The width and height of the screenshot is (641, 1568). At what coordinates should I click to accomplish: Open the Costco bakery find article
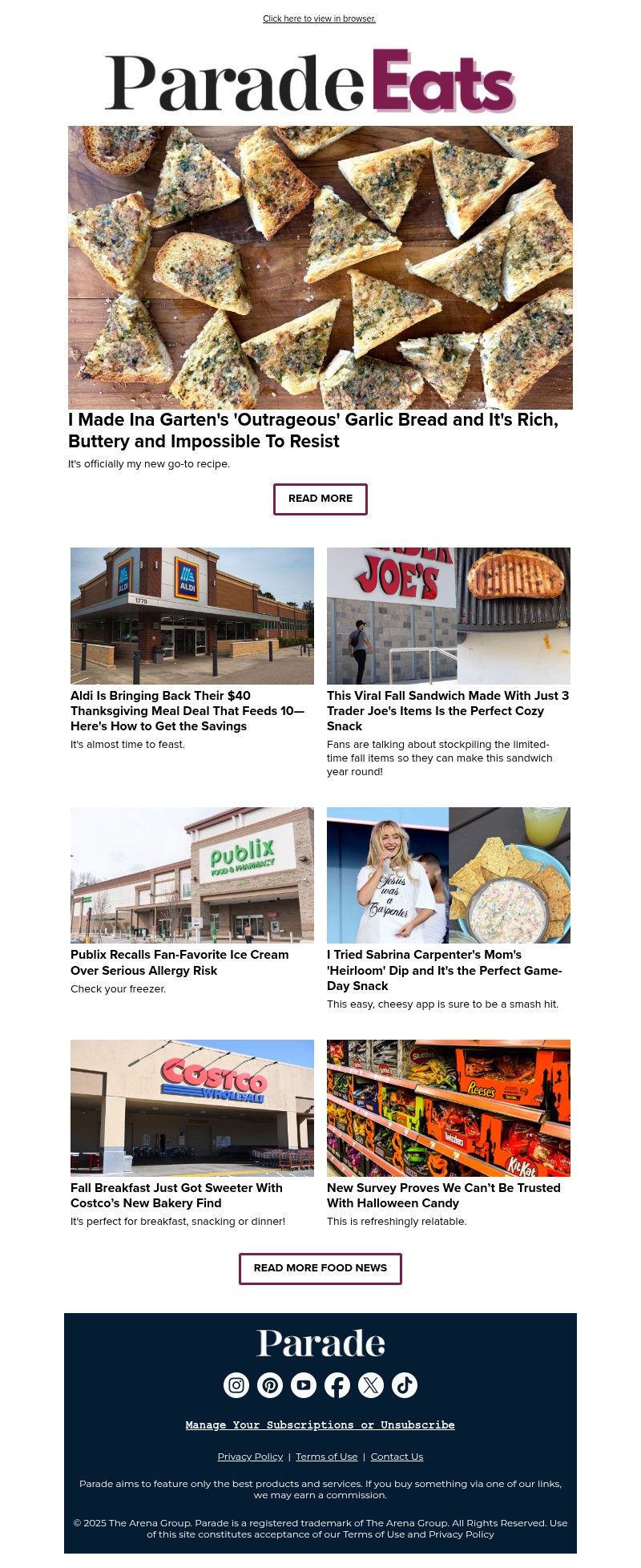pyautogui.click(x=176, y=1195)
